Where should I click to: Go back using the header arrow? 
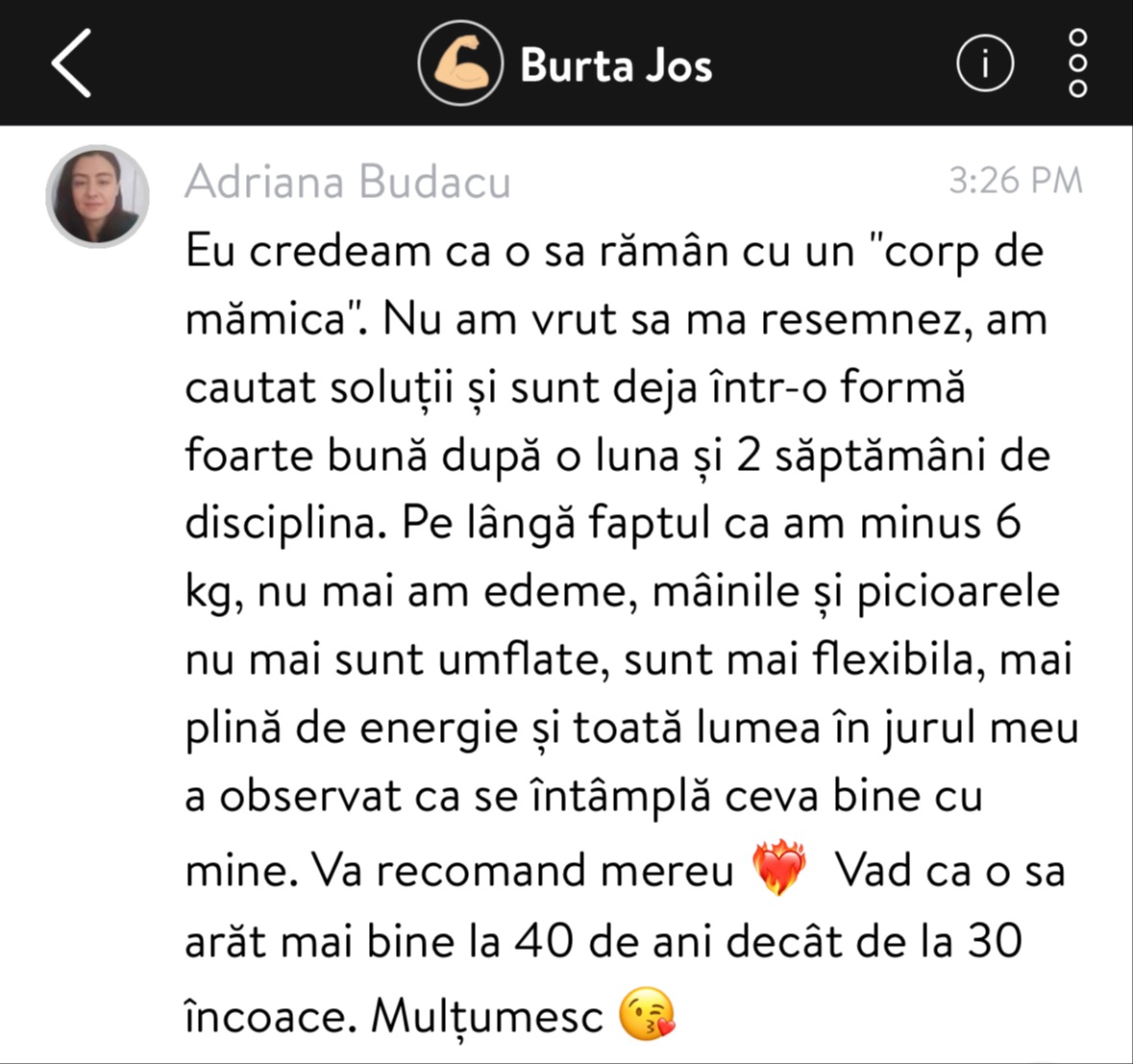(71, 62)
